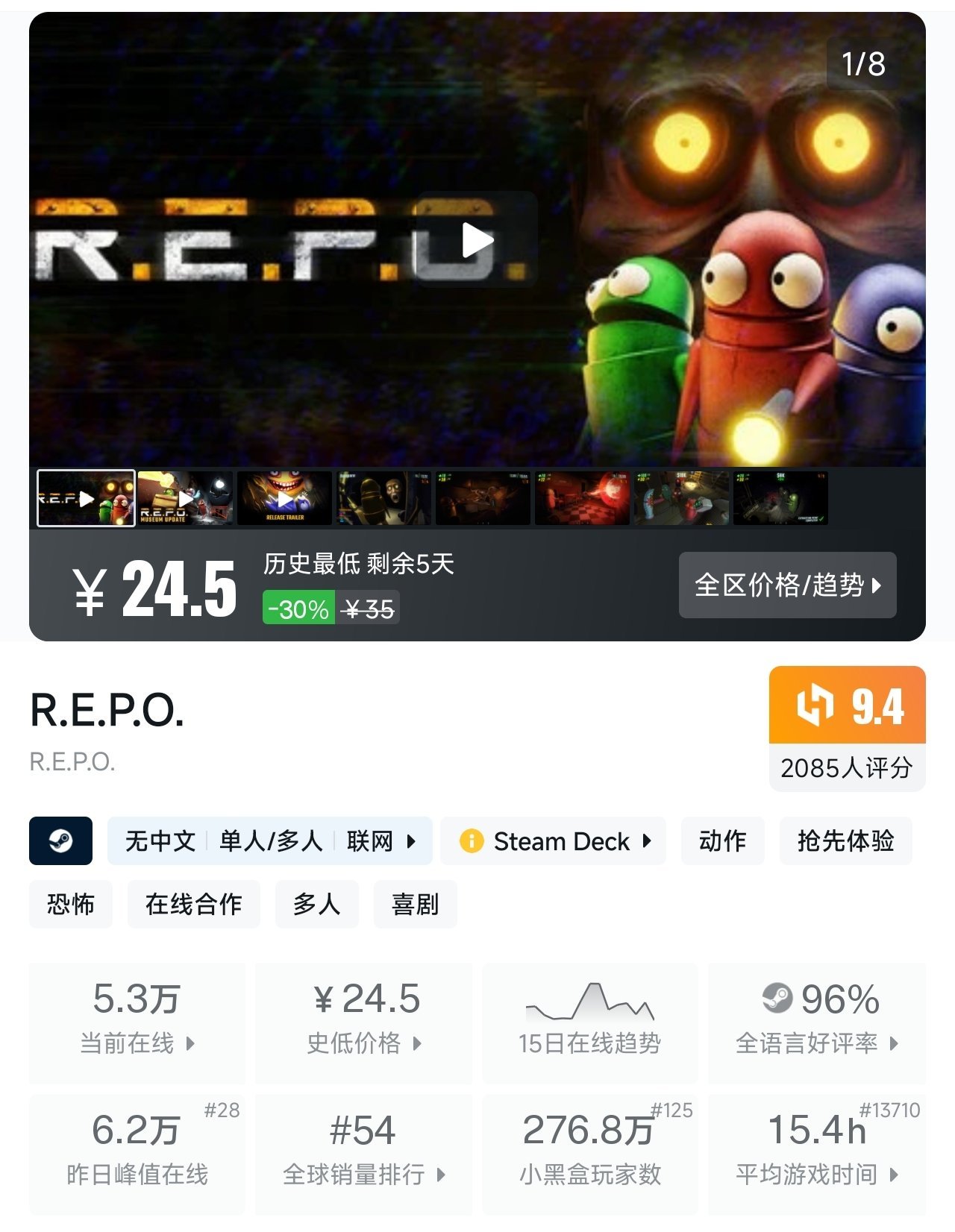Select the Release Trailer thumbnail
The width and height of the screenshot is (955, 1232).
coord(284,498)
